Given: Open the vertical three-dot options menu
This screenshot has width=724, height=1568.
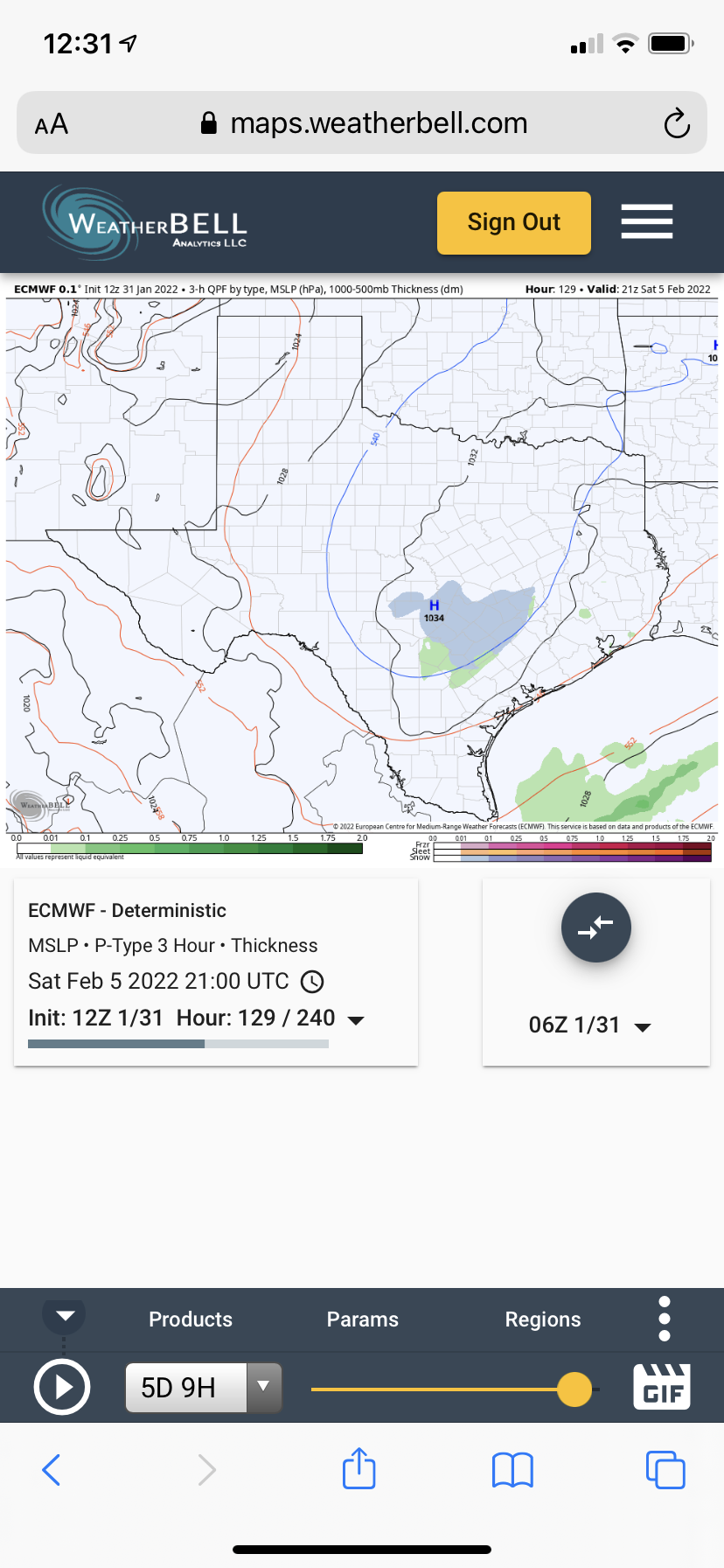Looking at the screenshot, I should point(665,1319).
